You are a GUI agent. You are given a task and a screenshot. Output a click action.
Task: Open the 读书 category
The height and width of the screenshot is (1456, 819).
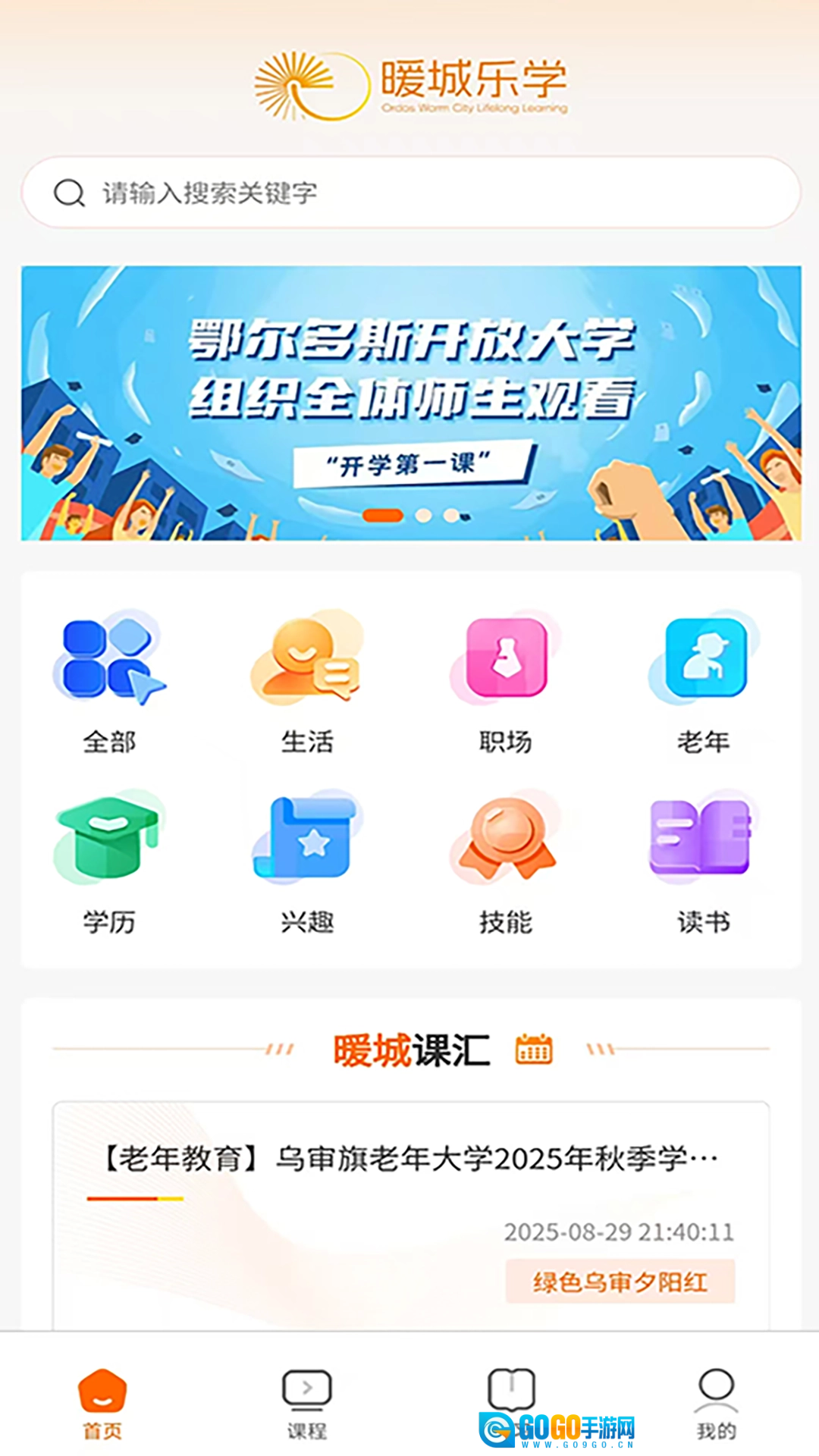[703, 862]
